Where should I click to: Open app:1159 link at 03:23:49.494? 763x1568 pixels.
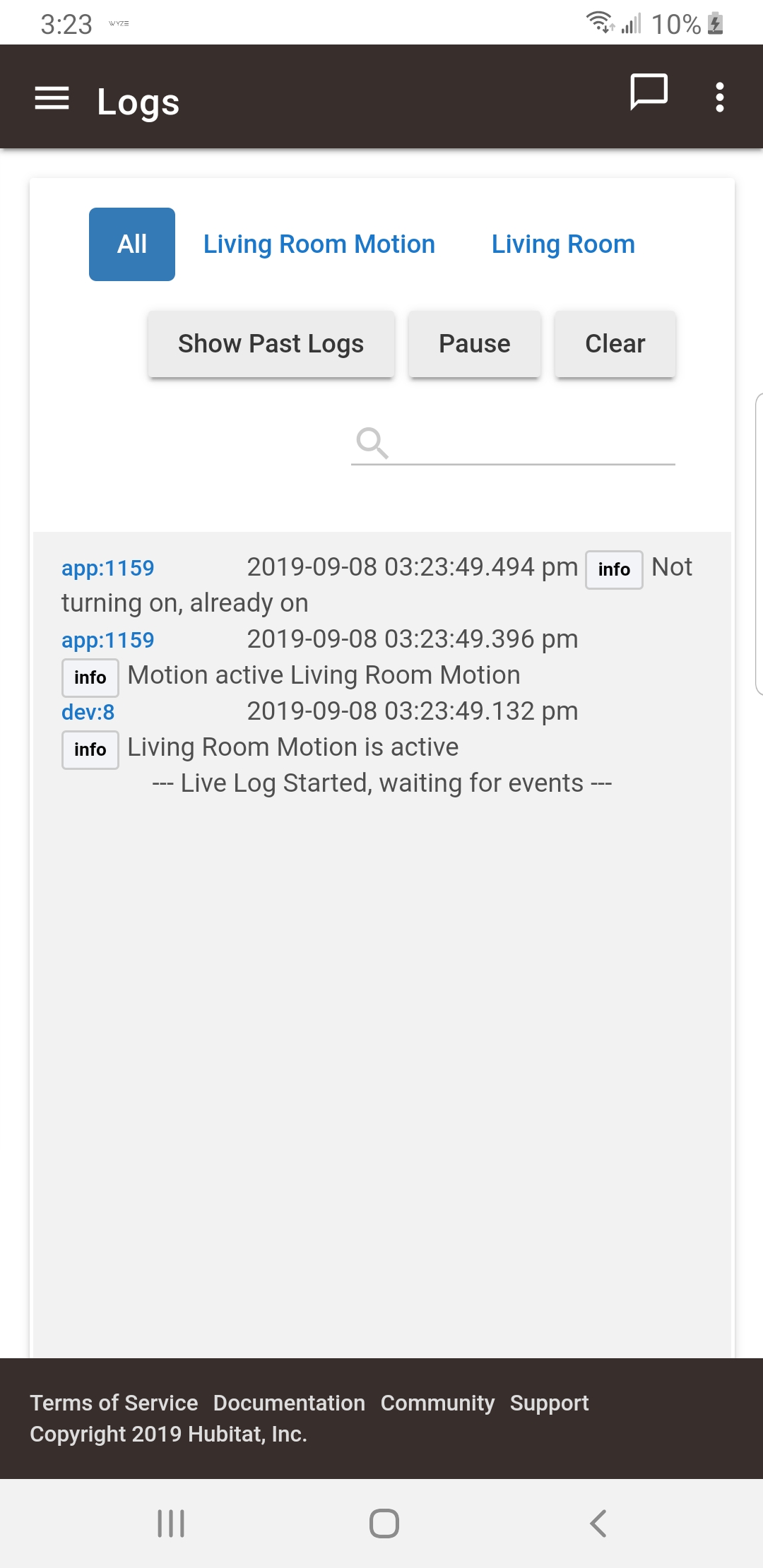(x=108, y=568)
